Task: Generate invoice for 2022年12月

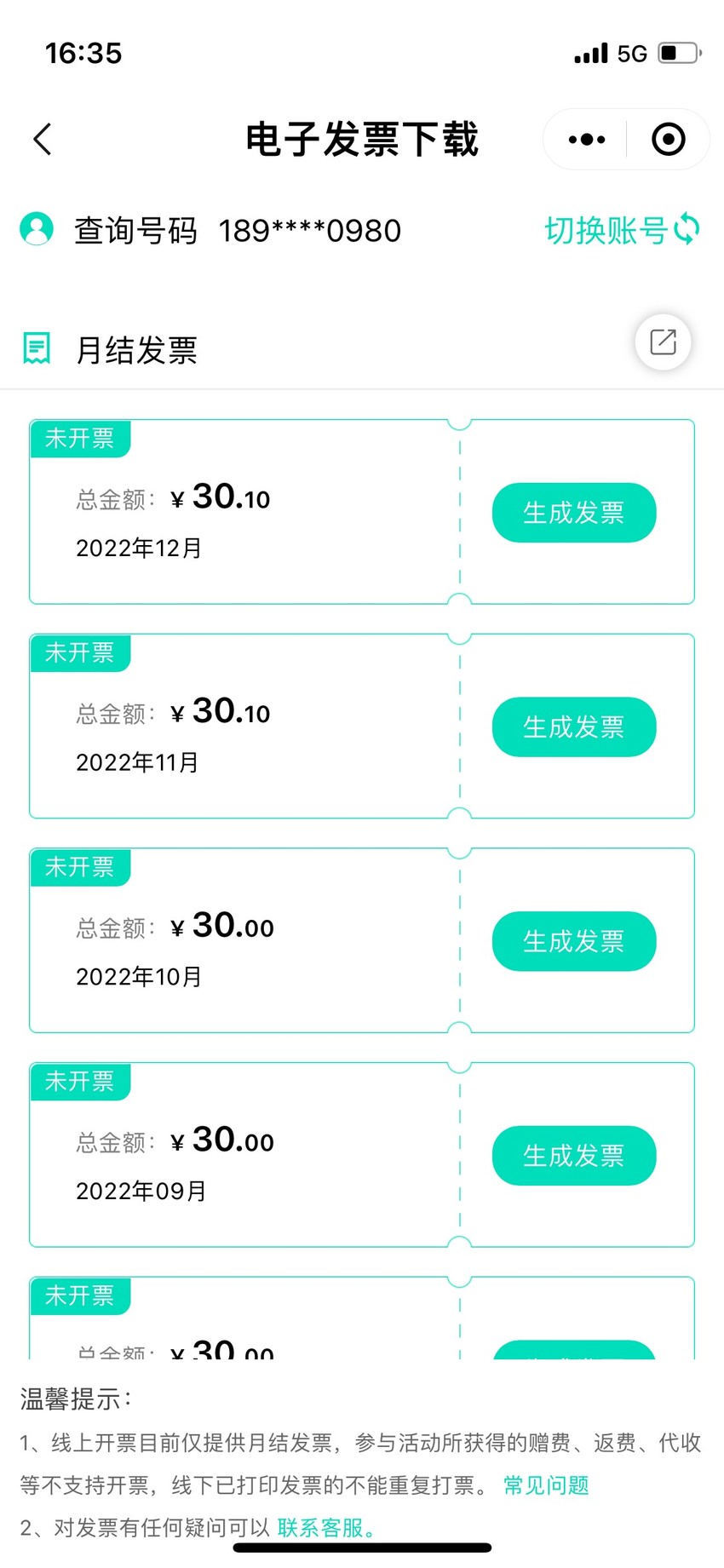Action: pyautogui.click(x=574, y=513)
